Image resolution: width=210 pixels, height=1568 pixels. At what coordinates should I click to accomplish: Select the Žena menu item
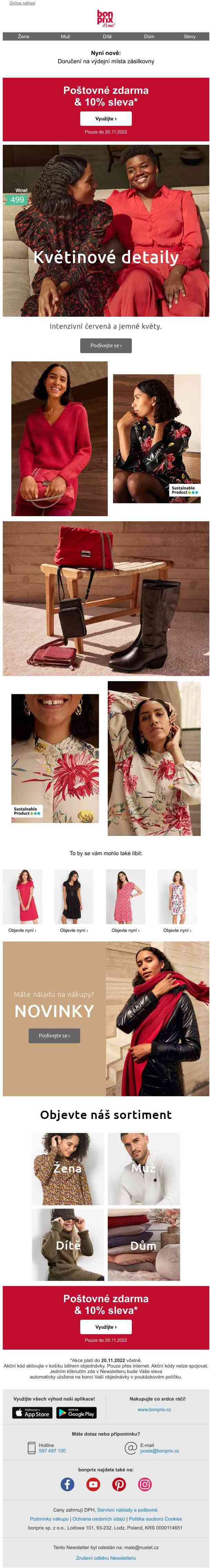pos(23,36)
